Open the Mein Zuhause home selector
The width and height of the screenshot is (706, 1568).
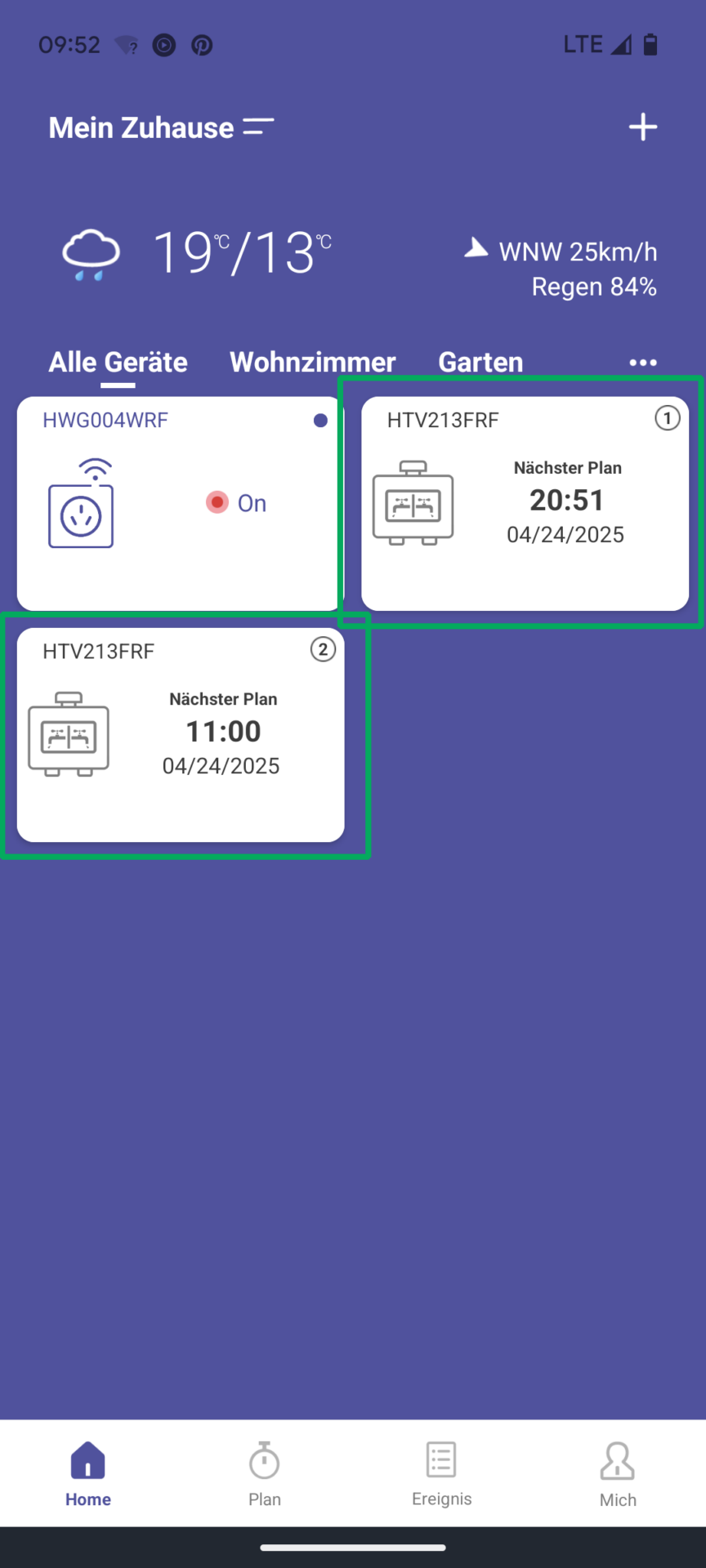[161, 127]
